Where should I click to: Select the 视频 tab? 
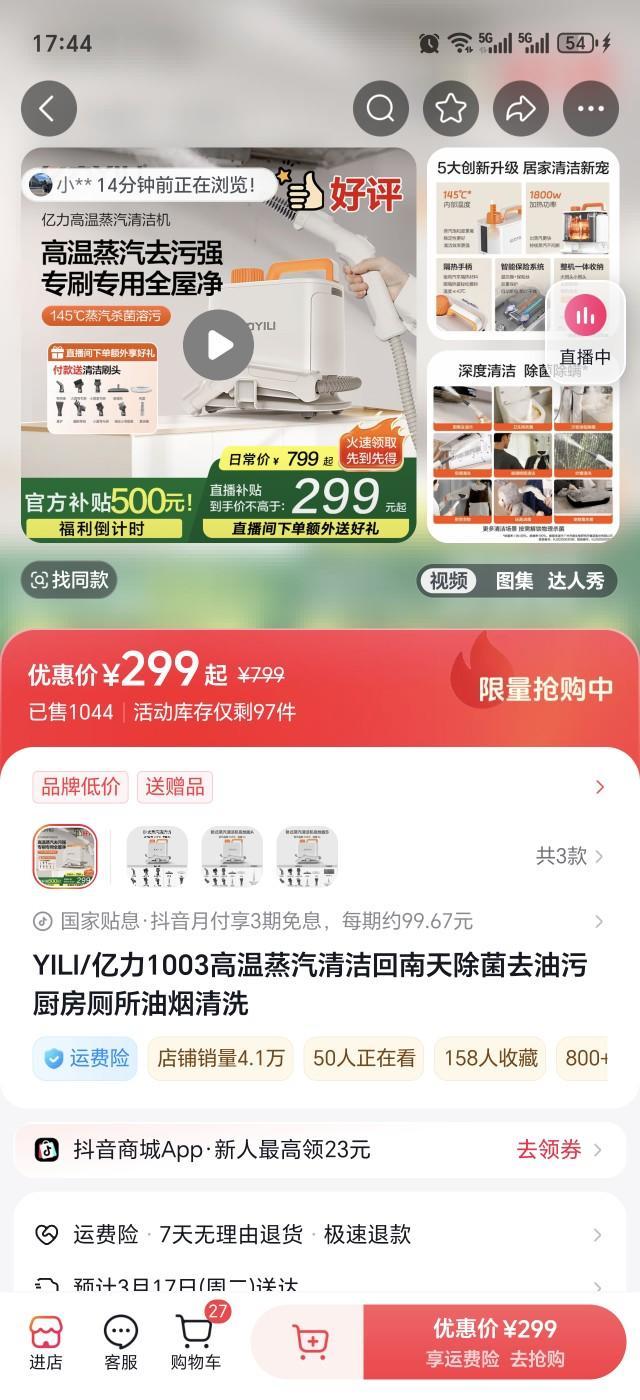pos(448,581)
